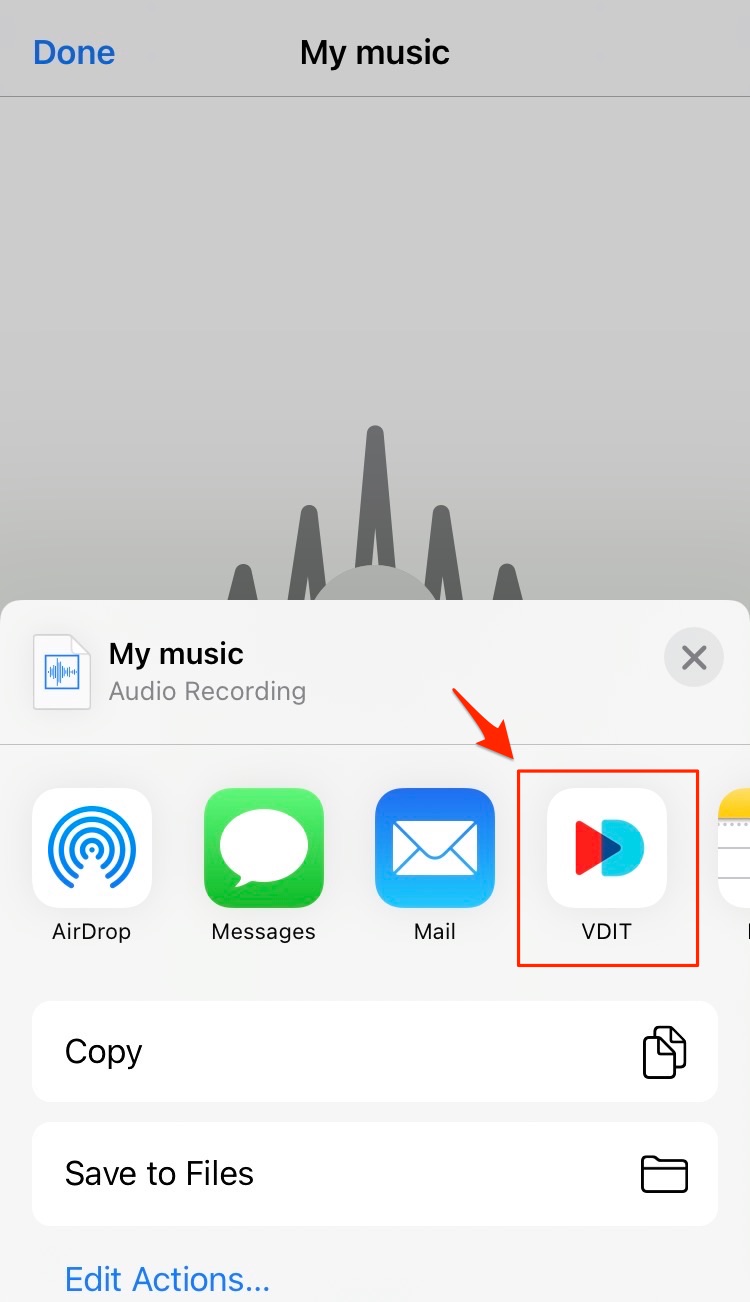Close the share sheet

(x=693, y=657)
